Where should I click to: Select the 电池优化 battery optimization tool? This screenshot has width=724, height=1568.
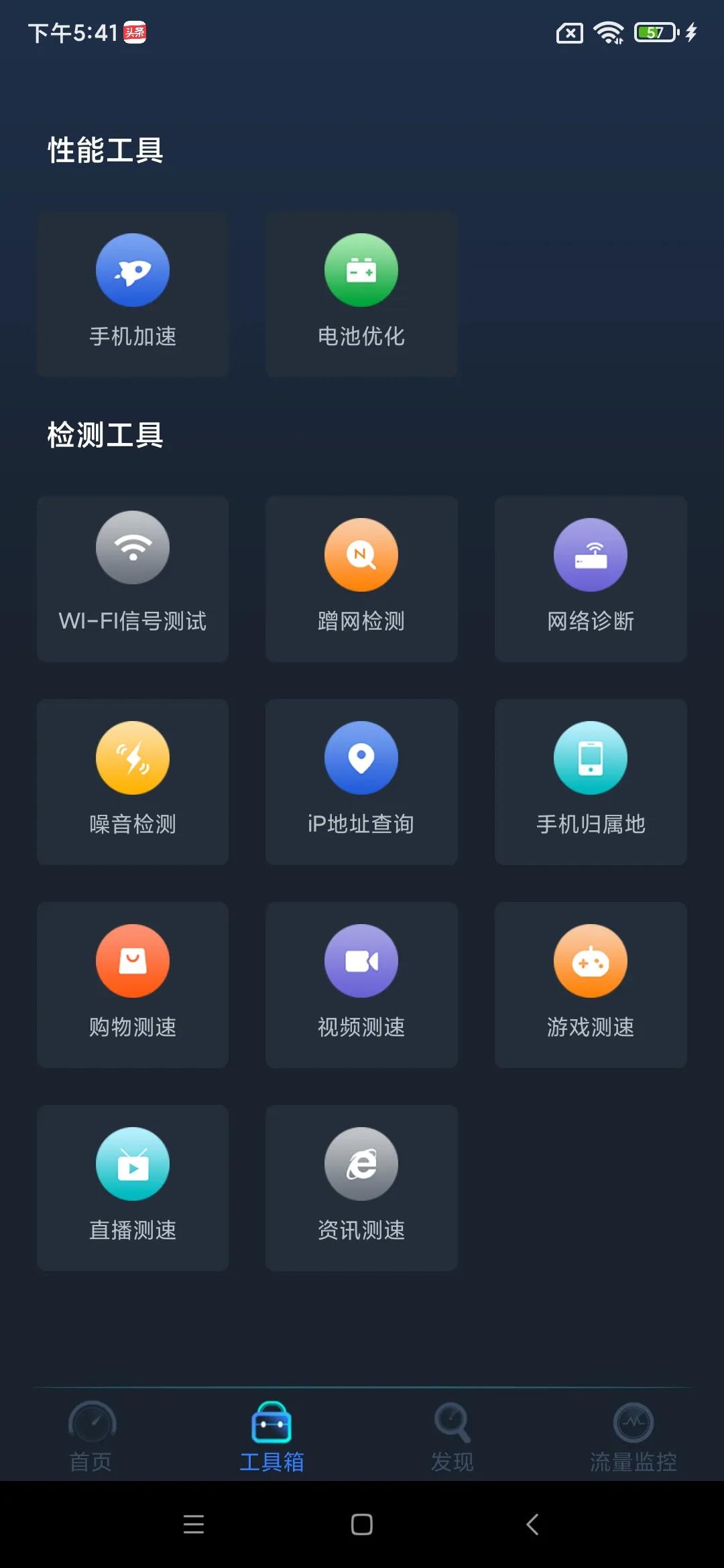coord(361,293)
